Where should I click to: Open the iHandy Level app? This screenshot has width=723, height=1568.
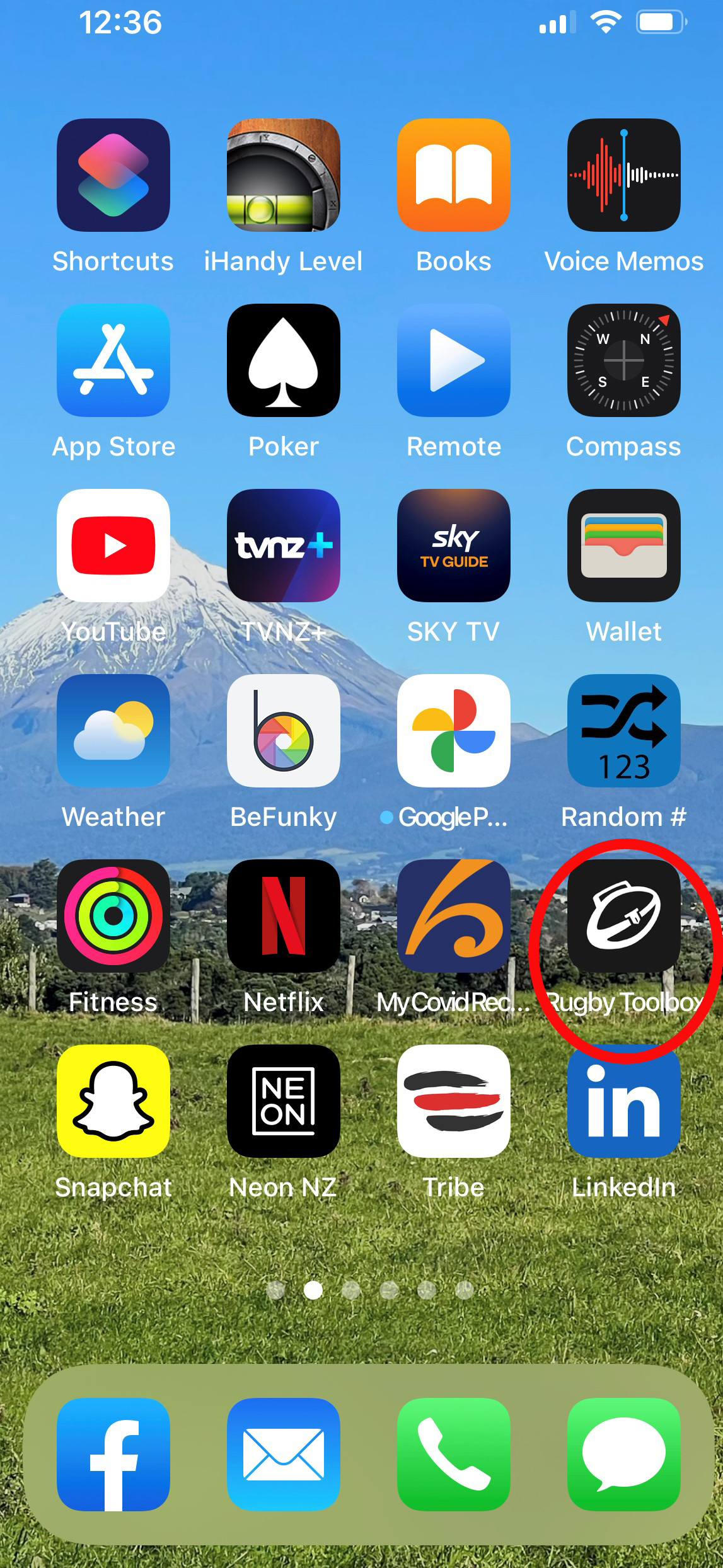[x=284, y=175]
